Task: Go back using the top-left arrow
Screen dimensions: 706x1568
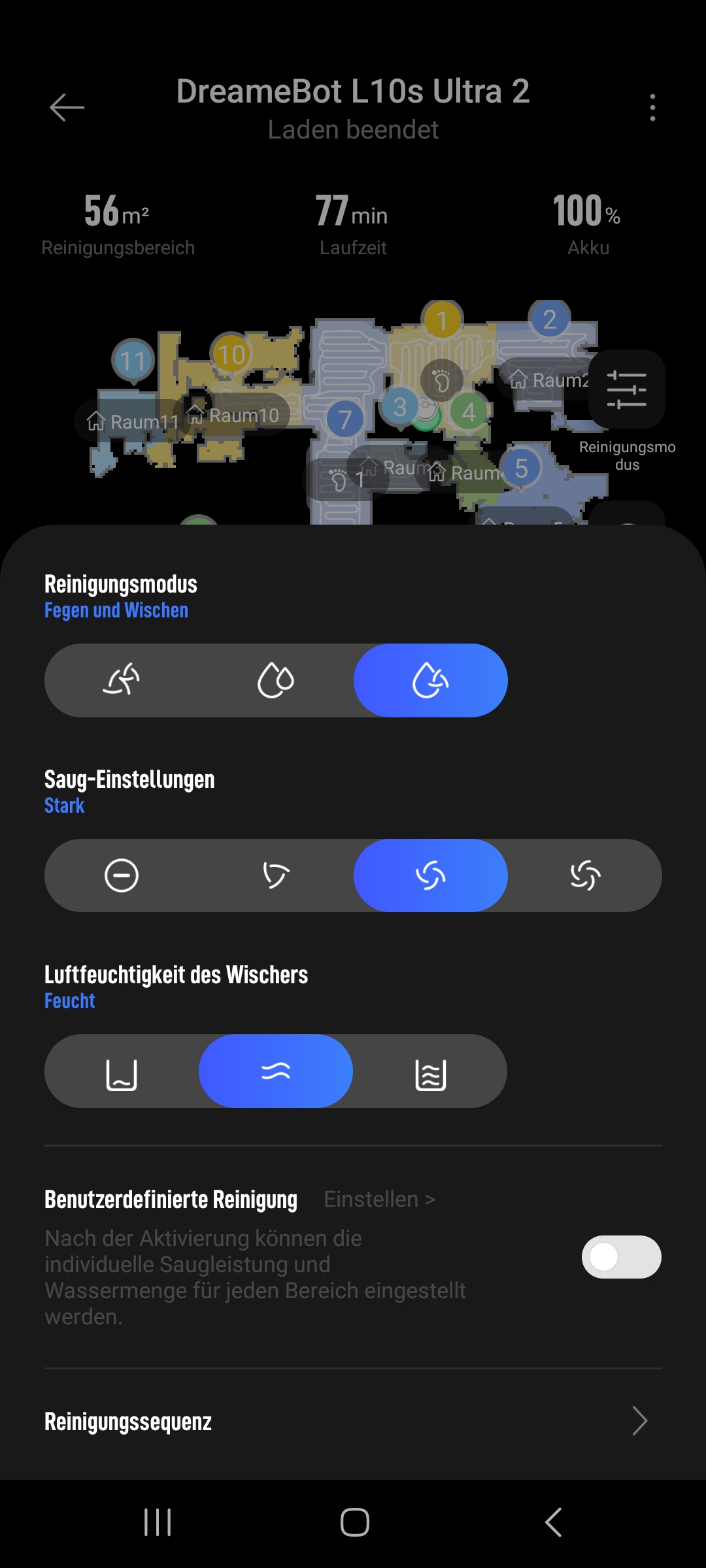Action: pos(67,107)
